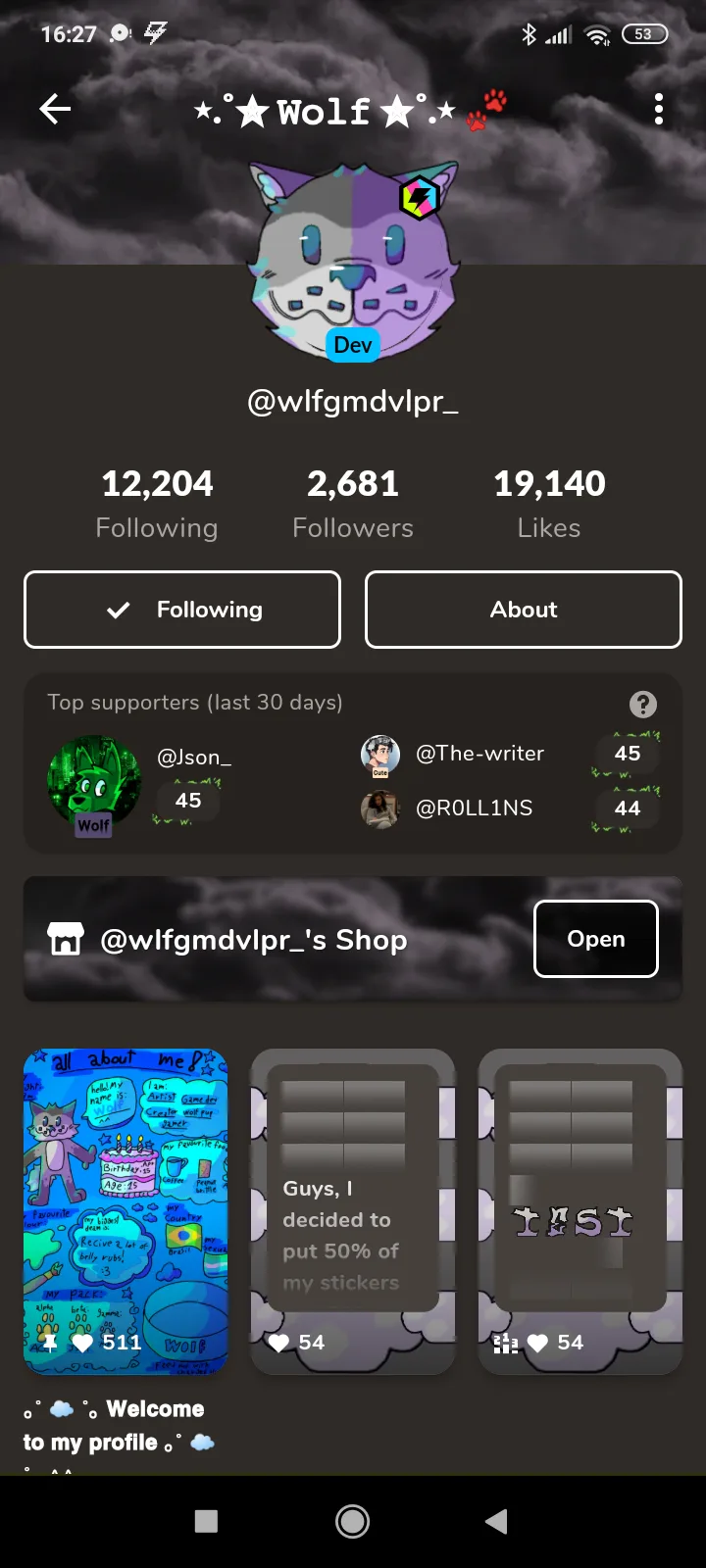
Task: Open the pinned 'all about me' post
Action: (126, 1211)
